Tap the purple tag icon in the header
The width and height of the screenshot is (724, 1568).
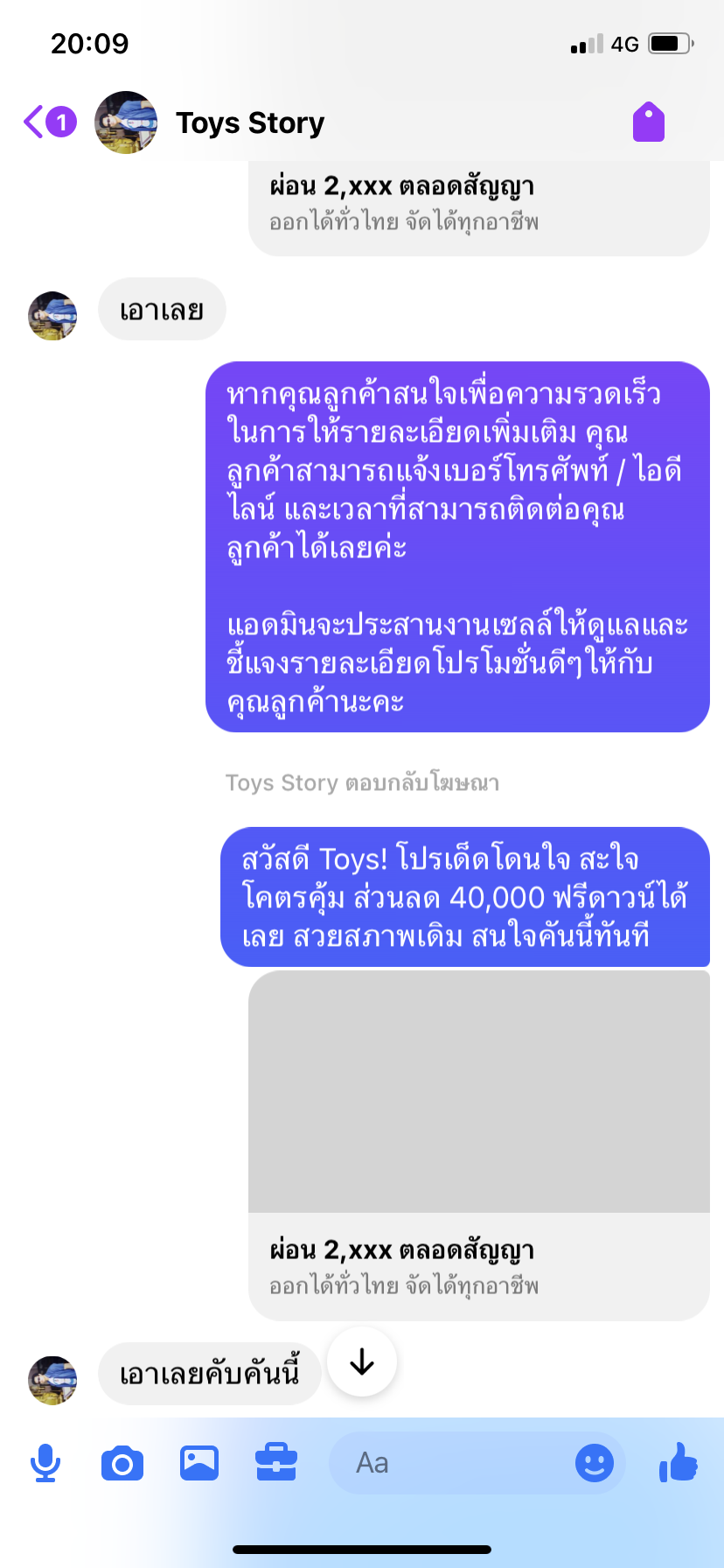649,122
